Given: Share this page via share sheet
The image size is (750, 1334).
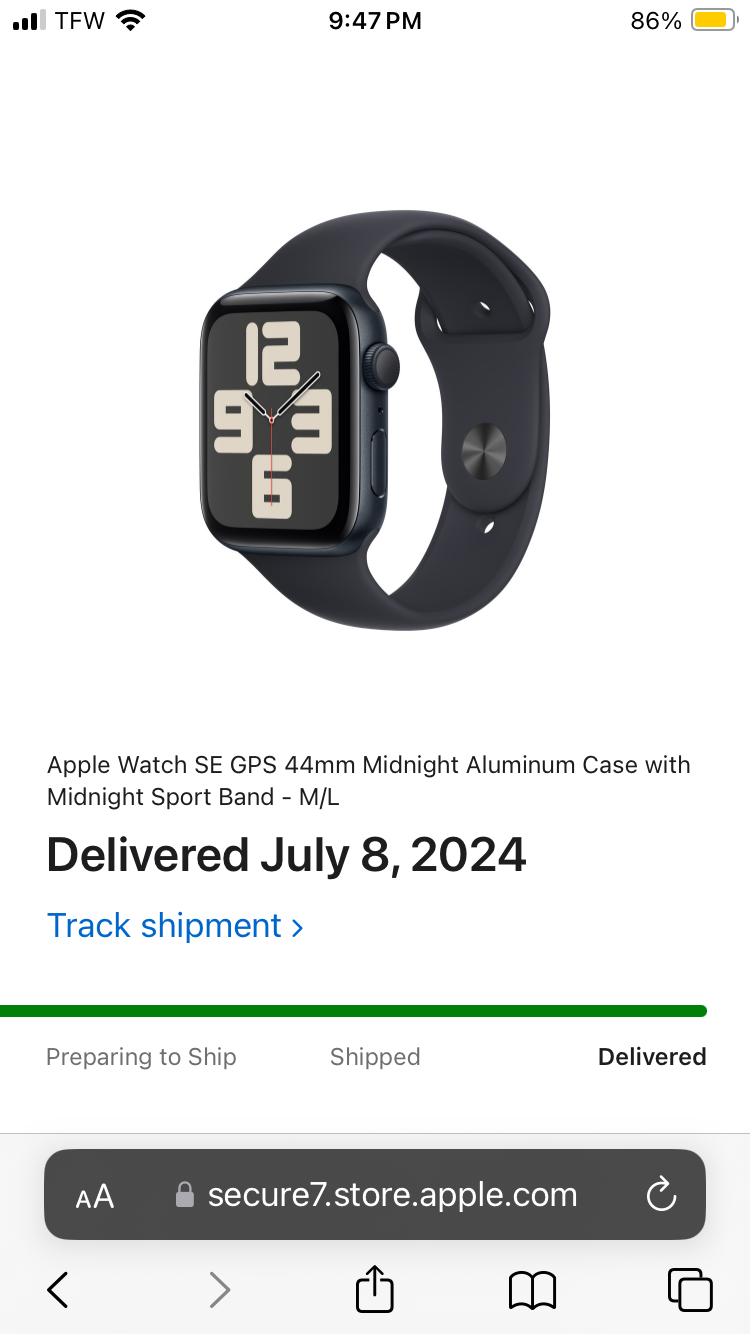Looking at the screenshot, I should (375, 1288).
